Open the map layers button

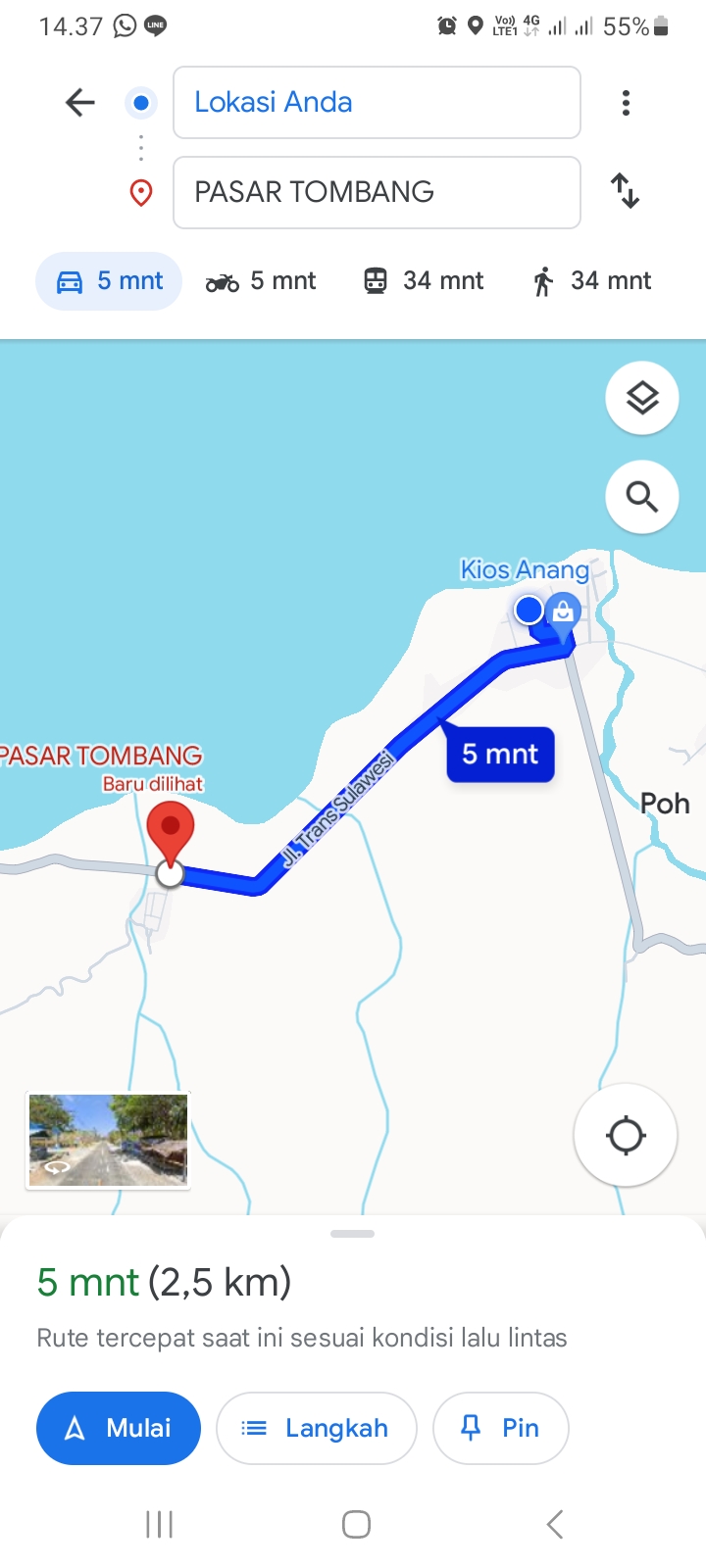coord(642,398)
